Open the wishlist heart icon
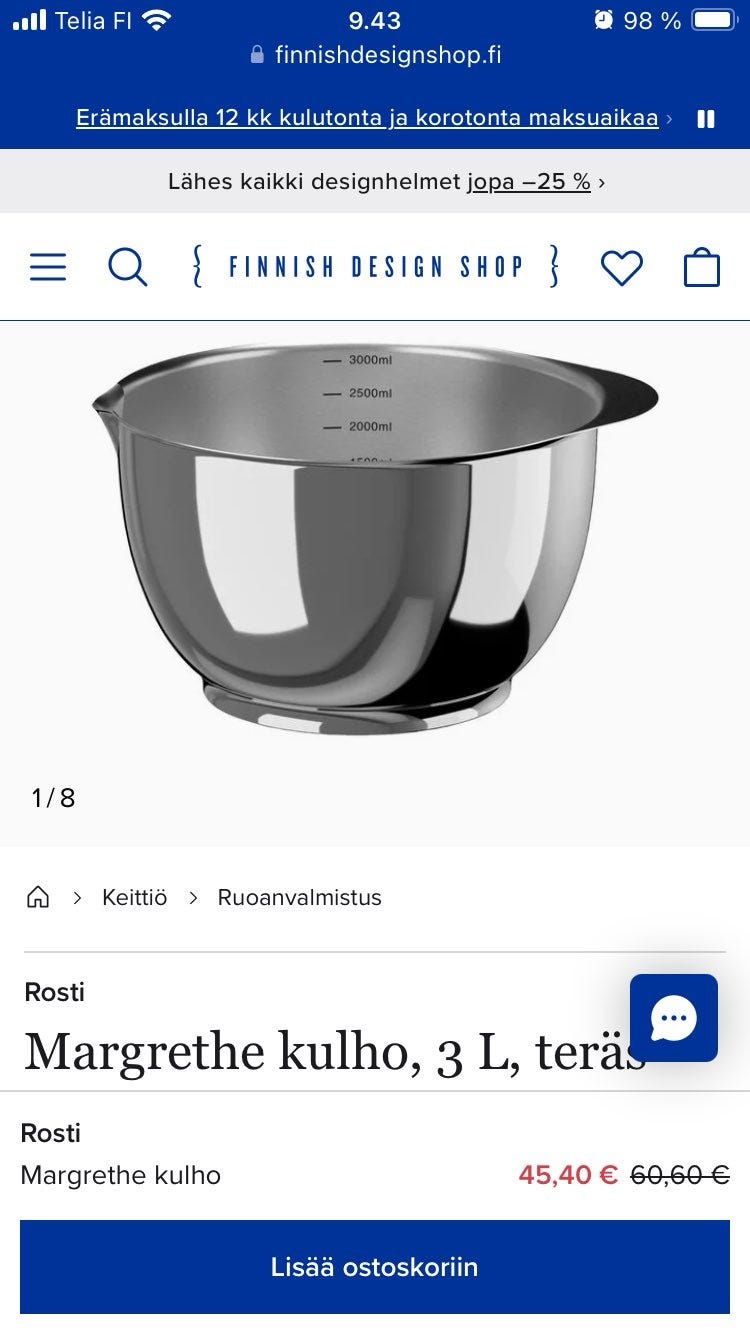The height and width of the screenshot is (1334, 750). point(622,267)
